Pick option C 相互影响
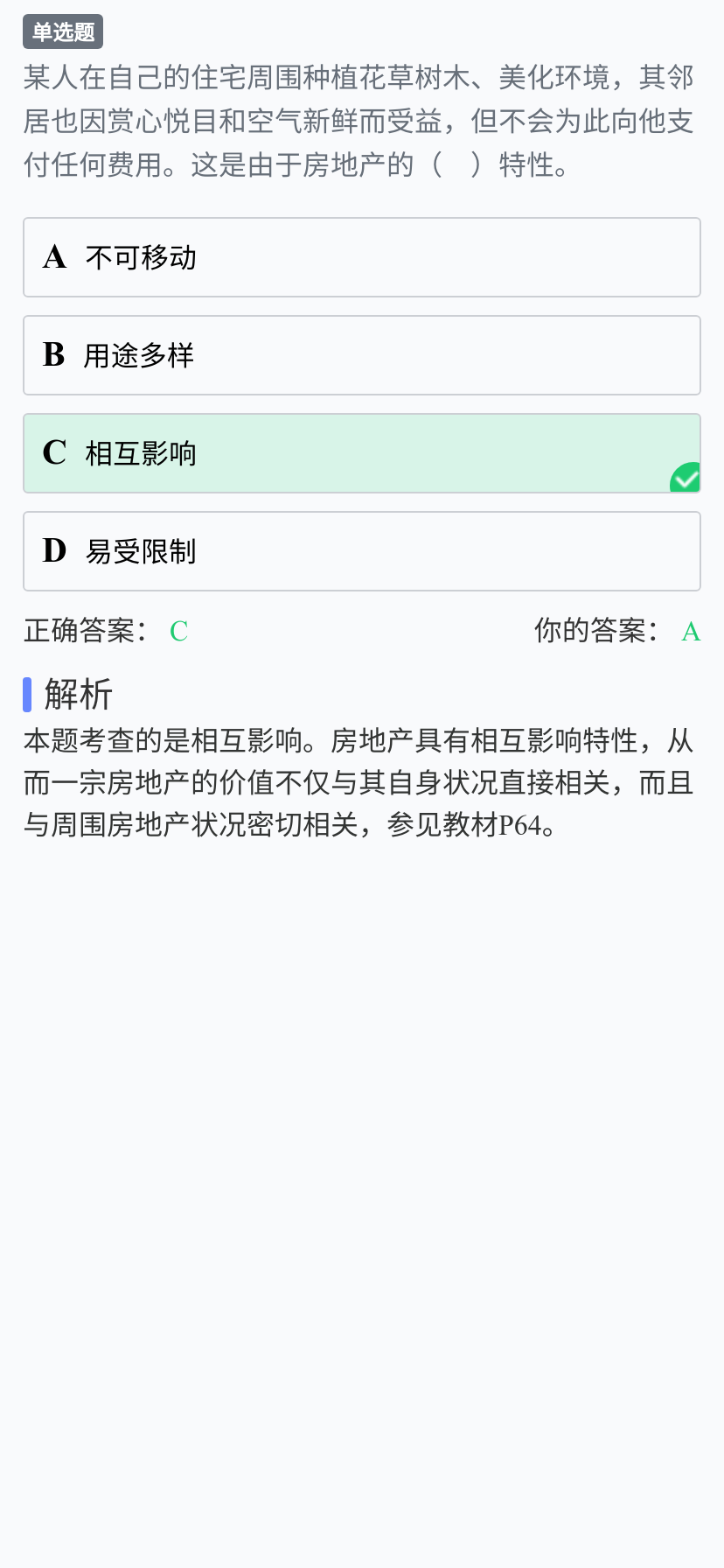The width and height of the screenshot is (724, 1568). pyautogui.click(x=361, y=453)
